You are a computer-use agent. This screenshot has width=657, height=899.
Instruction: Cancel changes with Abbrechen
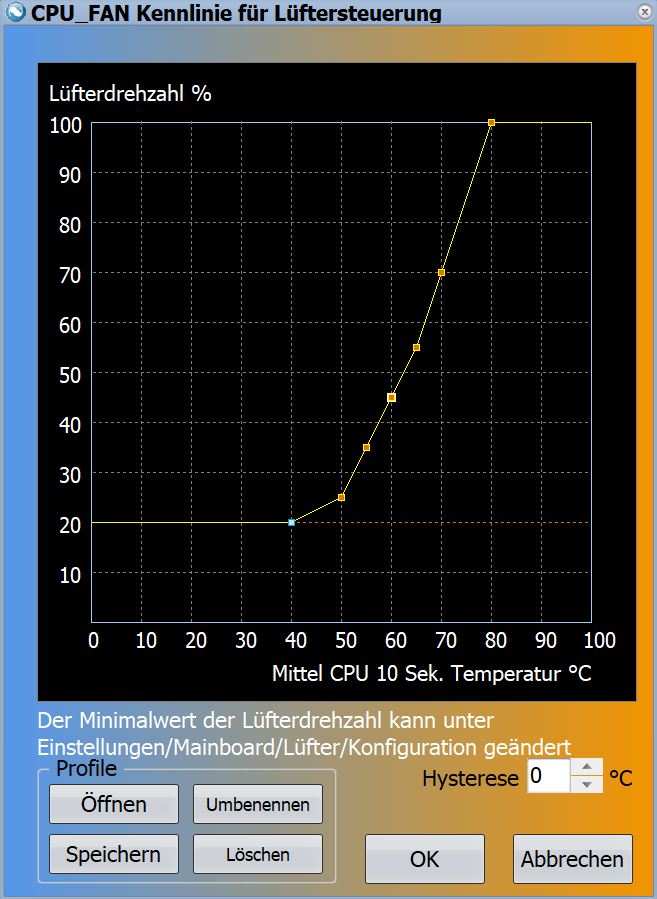click(573, 858)
